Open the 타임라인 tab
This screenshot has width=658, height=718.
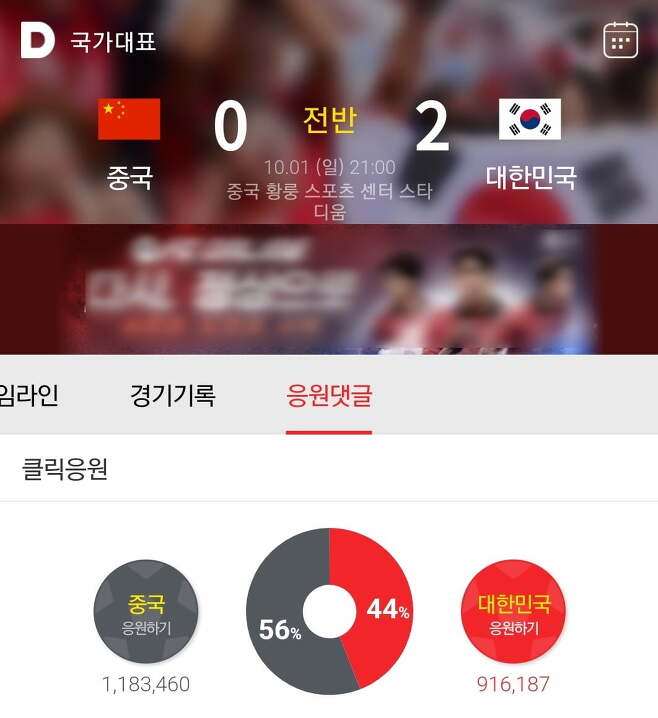tap(28, 395)
